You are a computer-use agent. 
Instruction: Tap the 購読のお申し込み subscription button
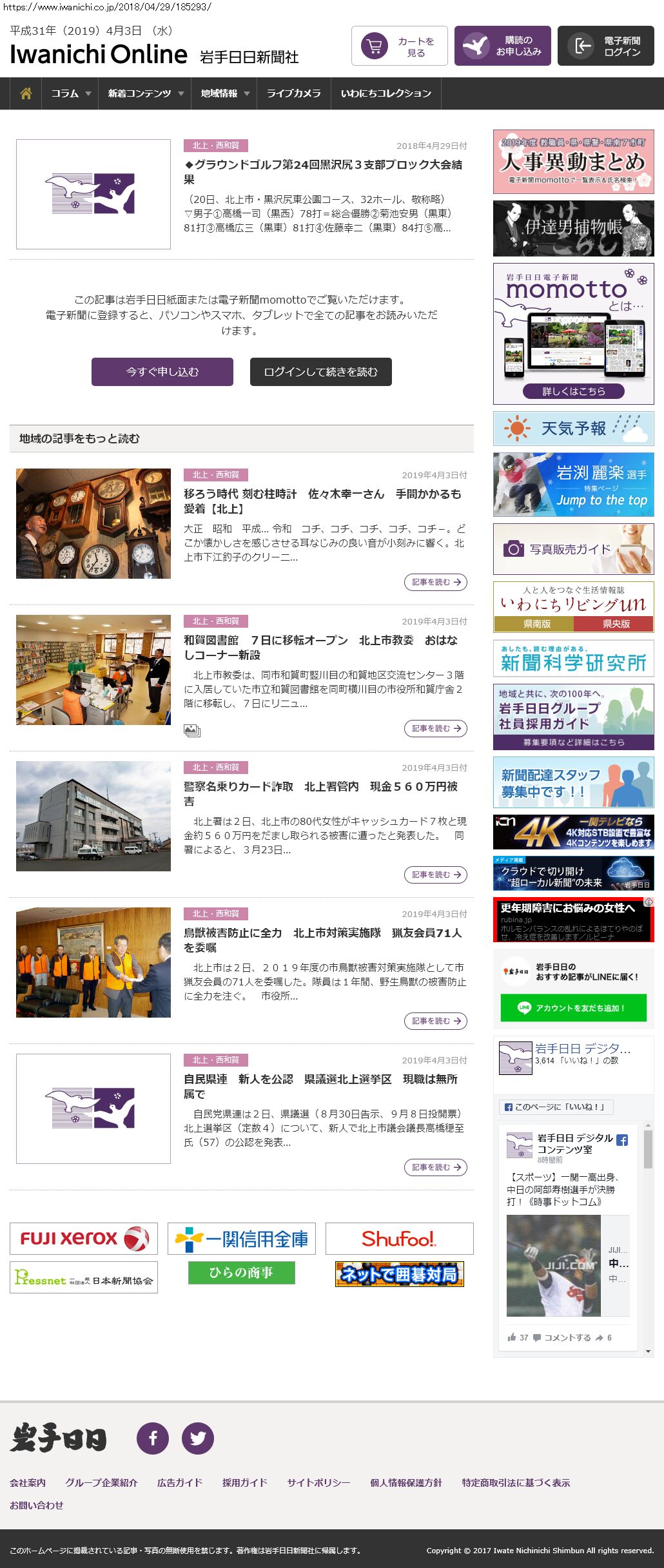click(x=502, y=46)
